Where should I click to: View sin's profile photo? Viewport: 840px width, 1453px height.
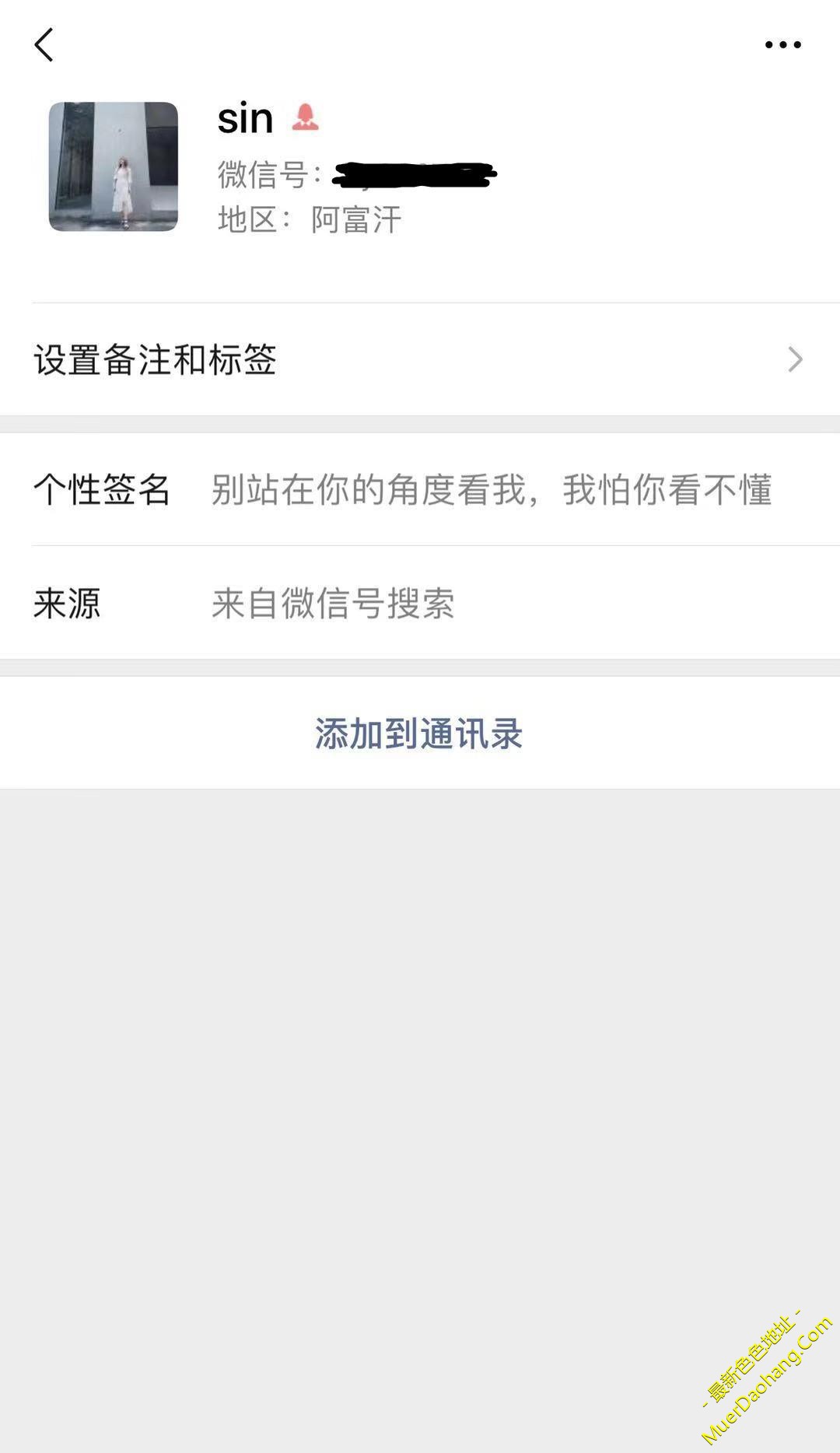point(114,166)
